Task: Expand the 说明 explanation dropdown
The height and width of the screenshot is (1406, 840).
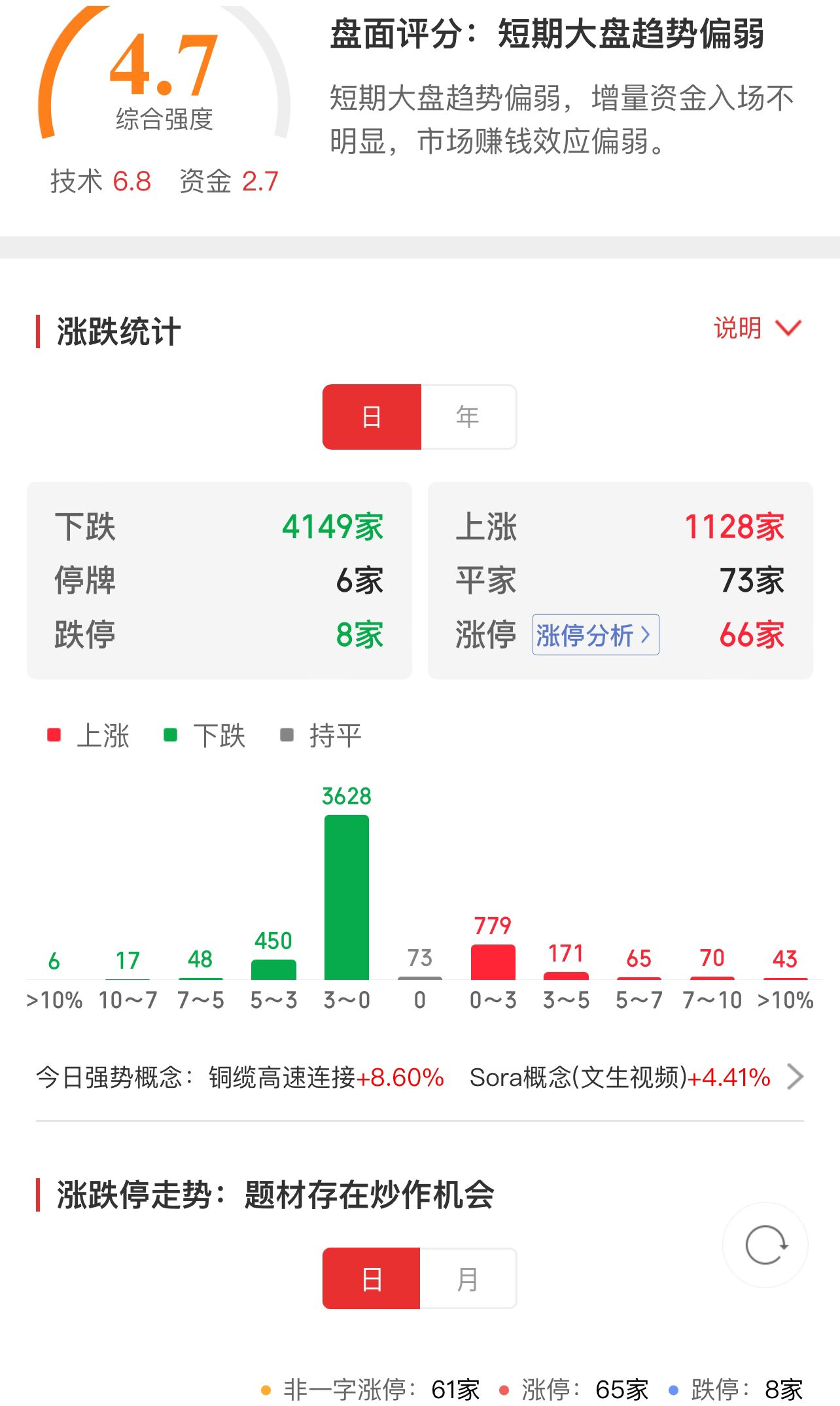Action: [757, 328]
